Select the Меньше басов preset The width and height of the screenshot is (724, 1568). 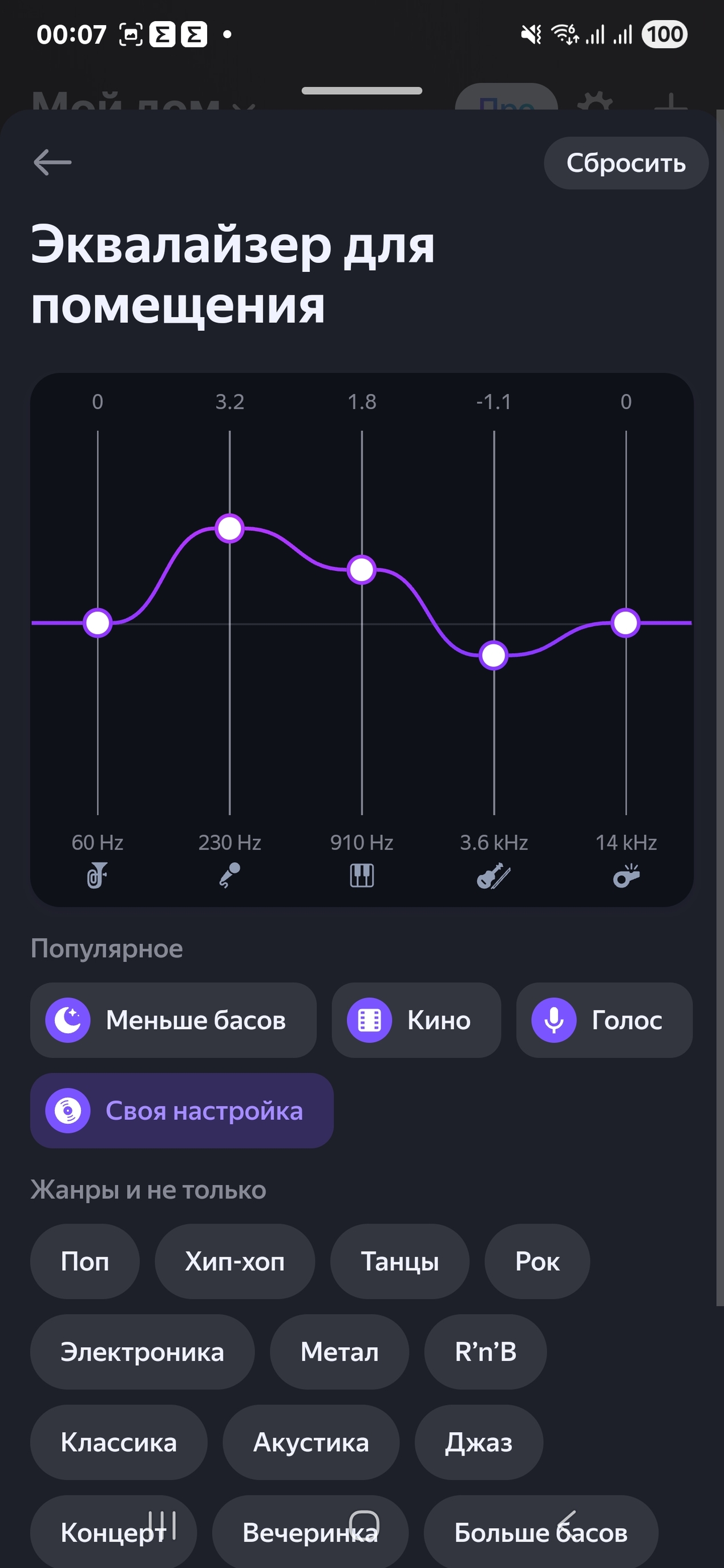point(173,1020)
